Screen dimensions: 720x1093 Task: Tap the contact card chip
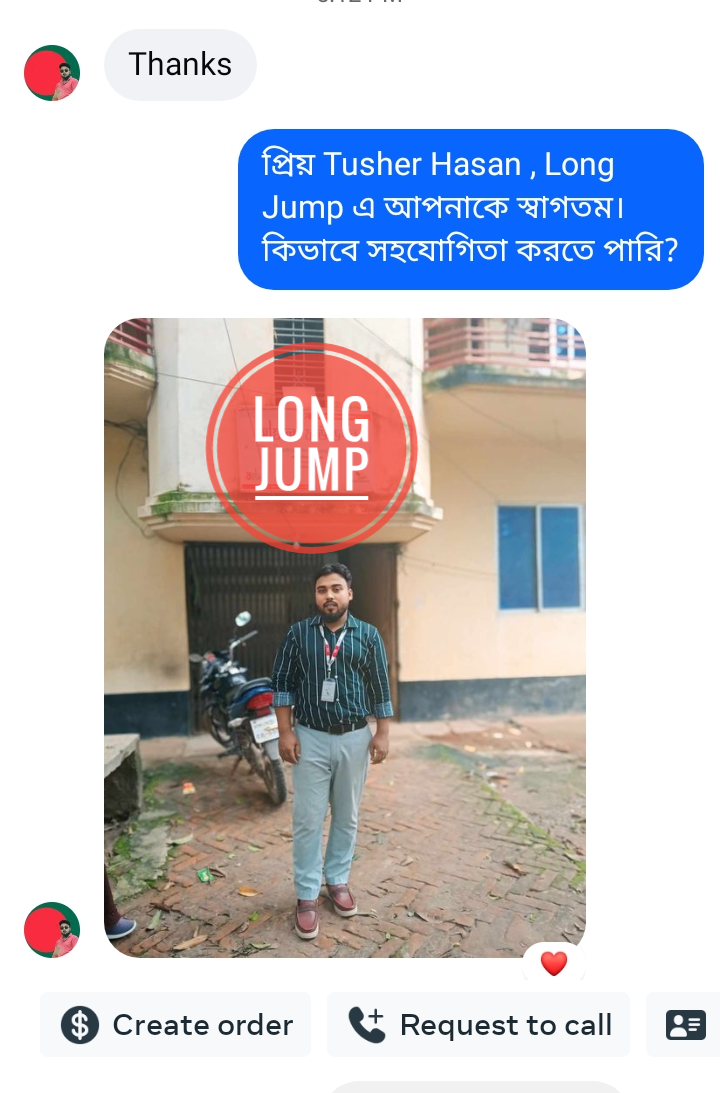686,1025
